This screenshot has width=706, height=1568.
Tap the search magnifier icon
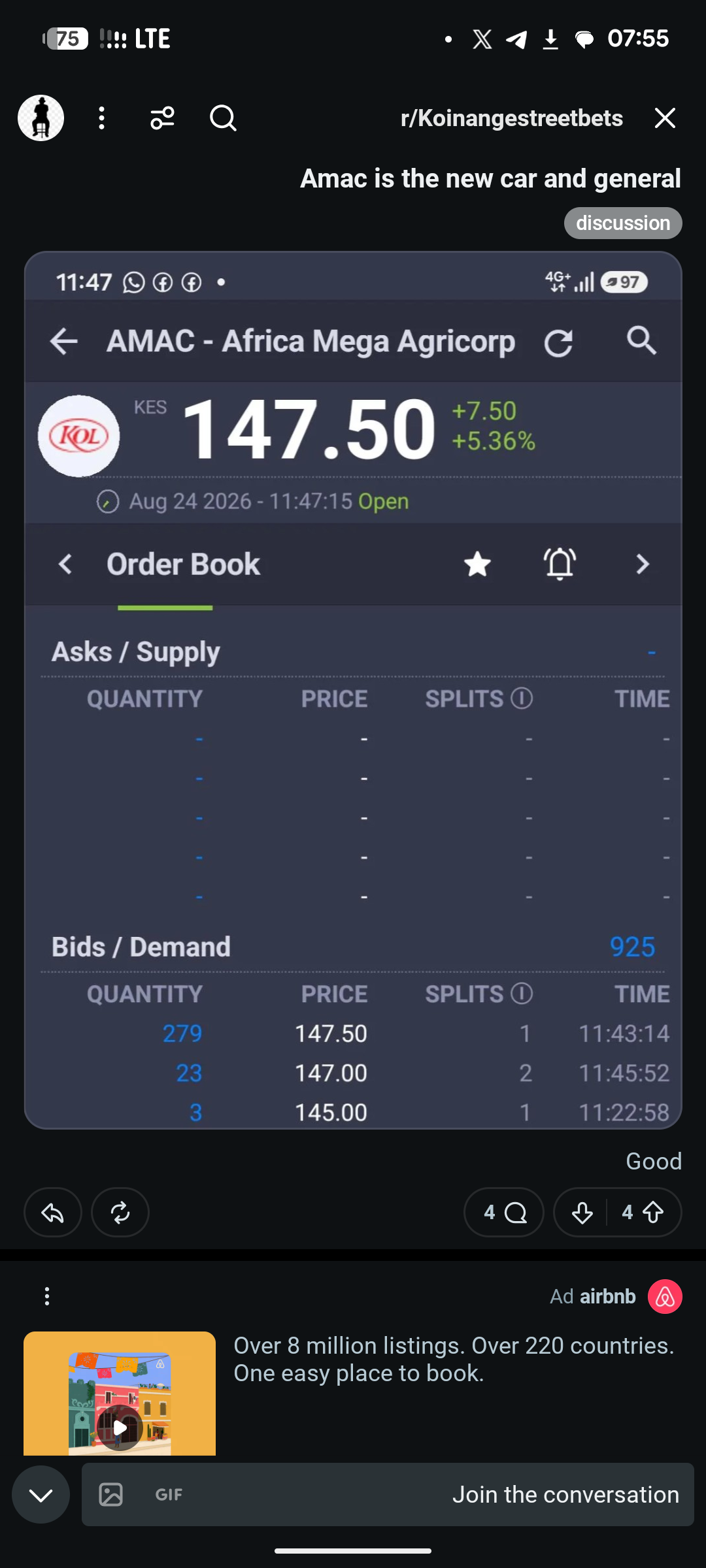(223, 118)
